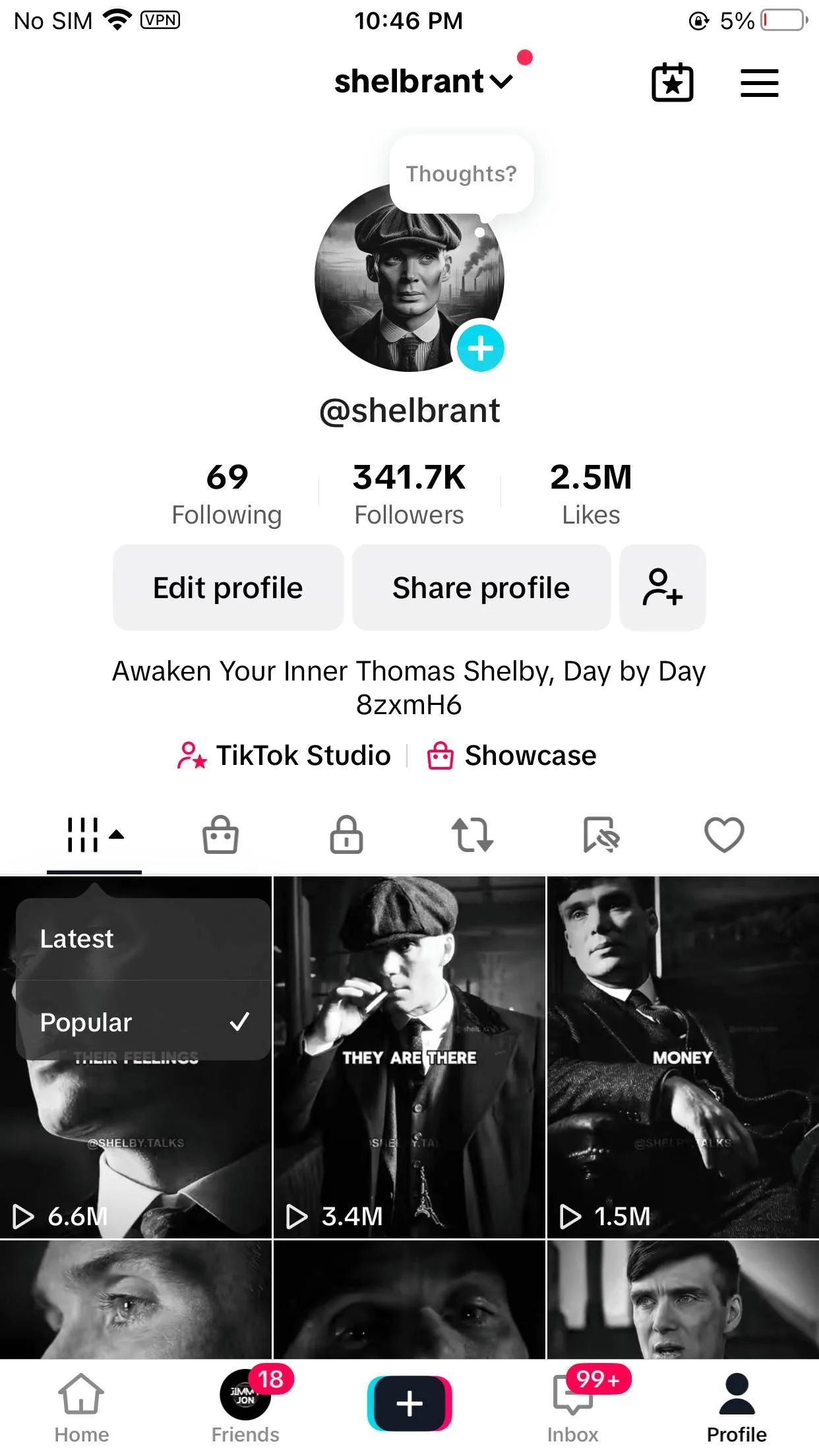Open the add friends icon

pyautogui.click(x=663, y=588)
